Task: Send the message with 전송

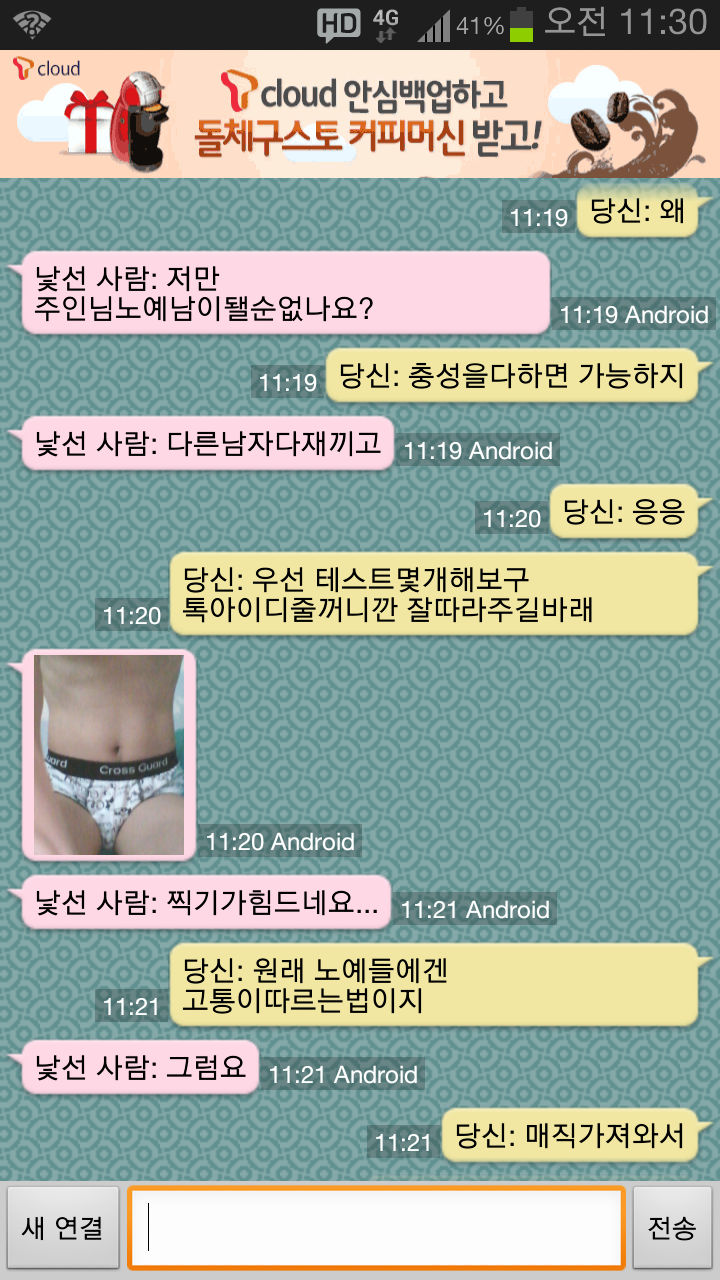Action: (x=672, y=1228)
